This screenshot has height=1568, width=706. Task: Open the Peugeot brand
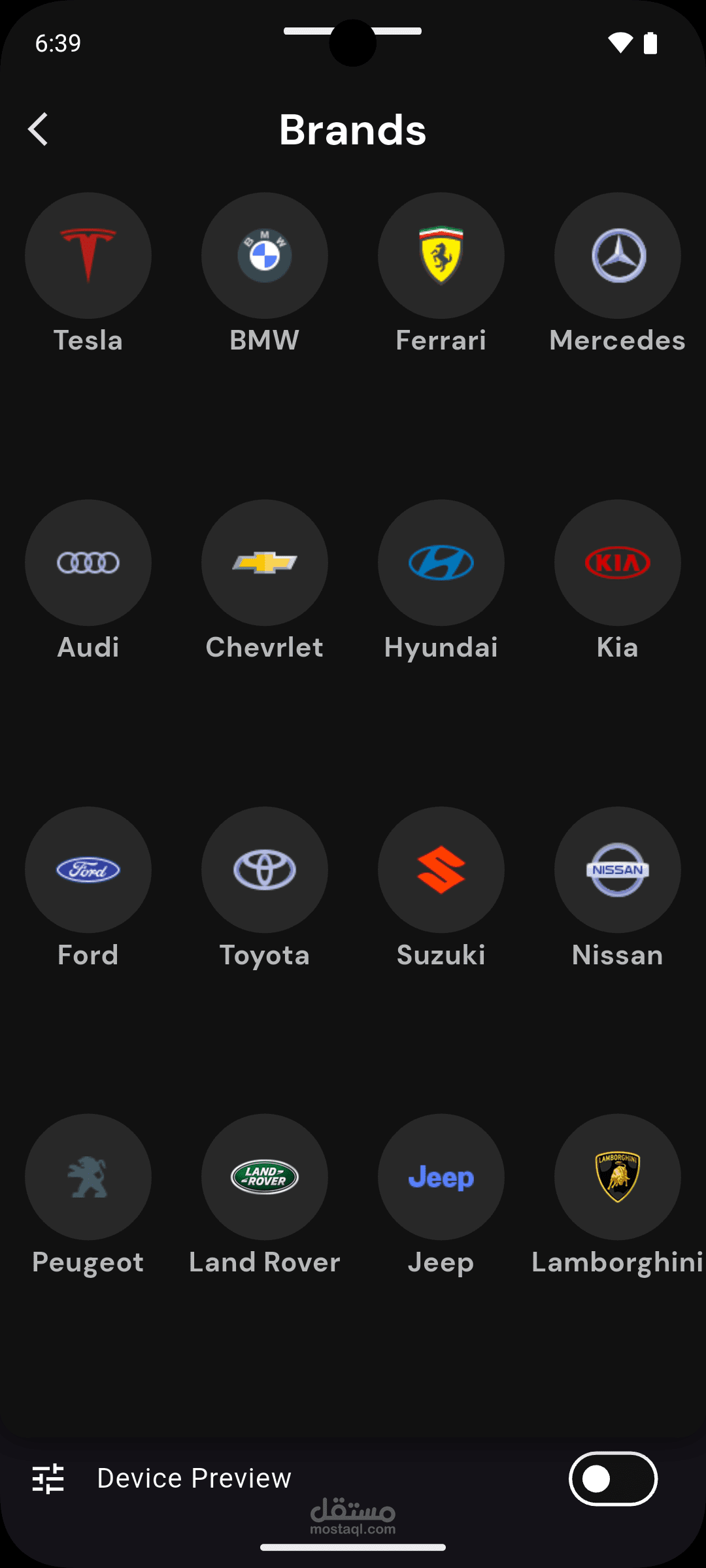click(x=88, y=1177)
